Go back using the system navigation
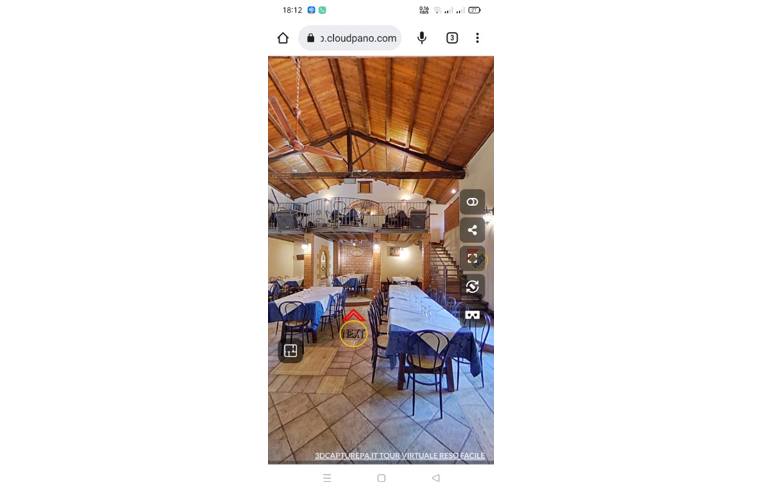764x492 pixels. click(435, 478)
